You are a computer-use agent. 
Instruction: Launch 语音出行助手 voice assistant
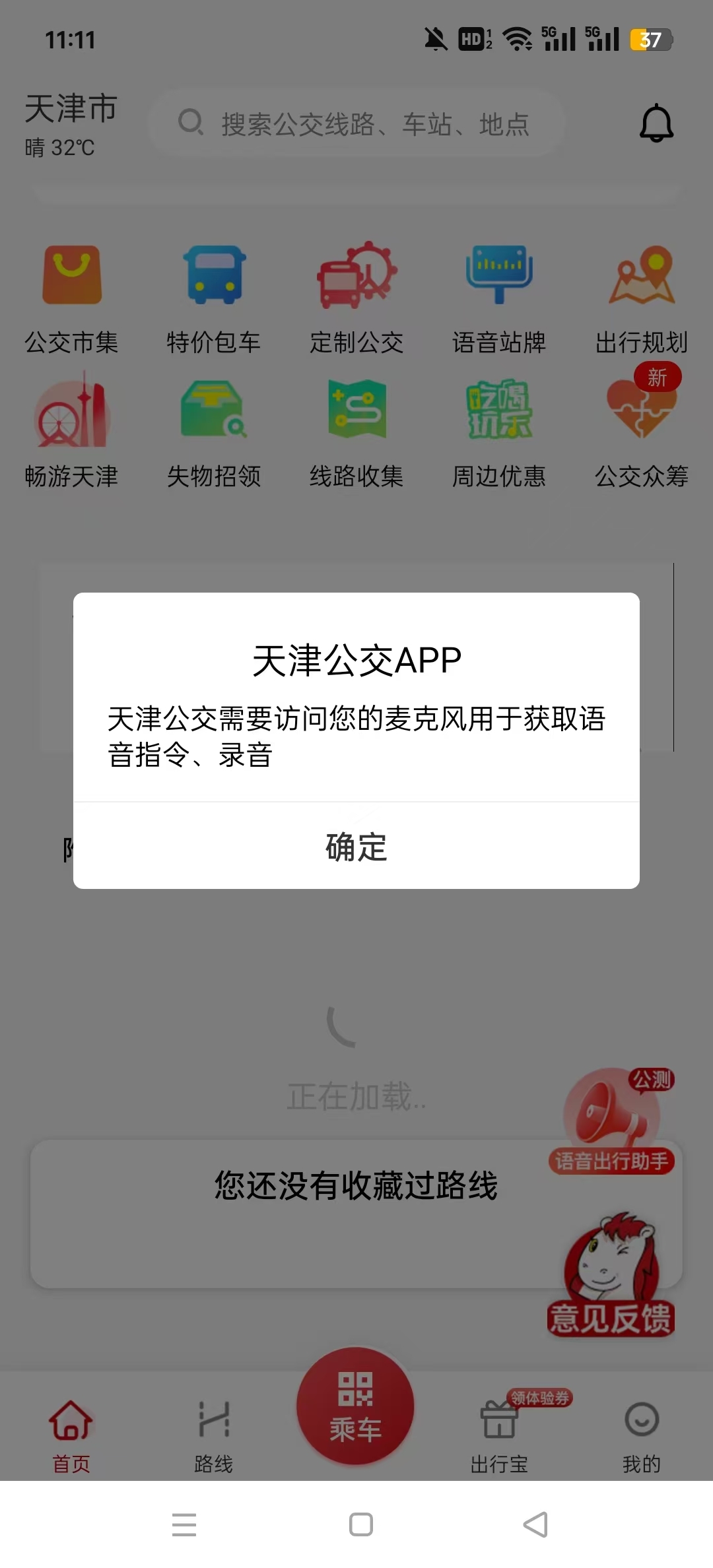pyautogui.click(x=611, y=1121)
